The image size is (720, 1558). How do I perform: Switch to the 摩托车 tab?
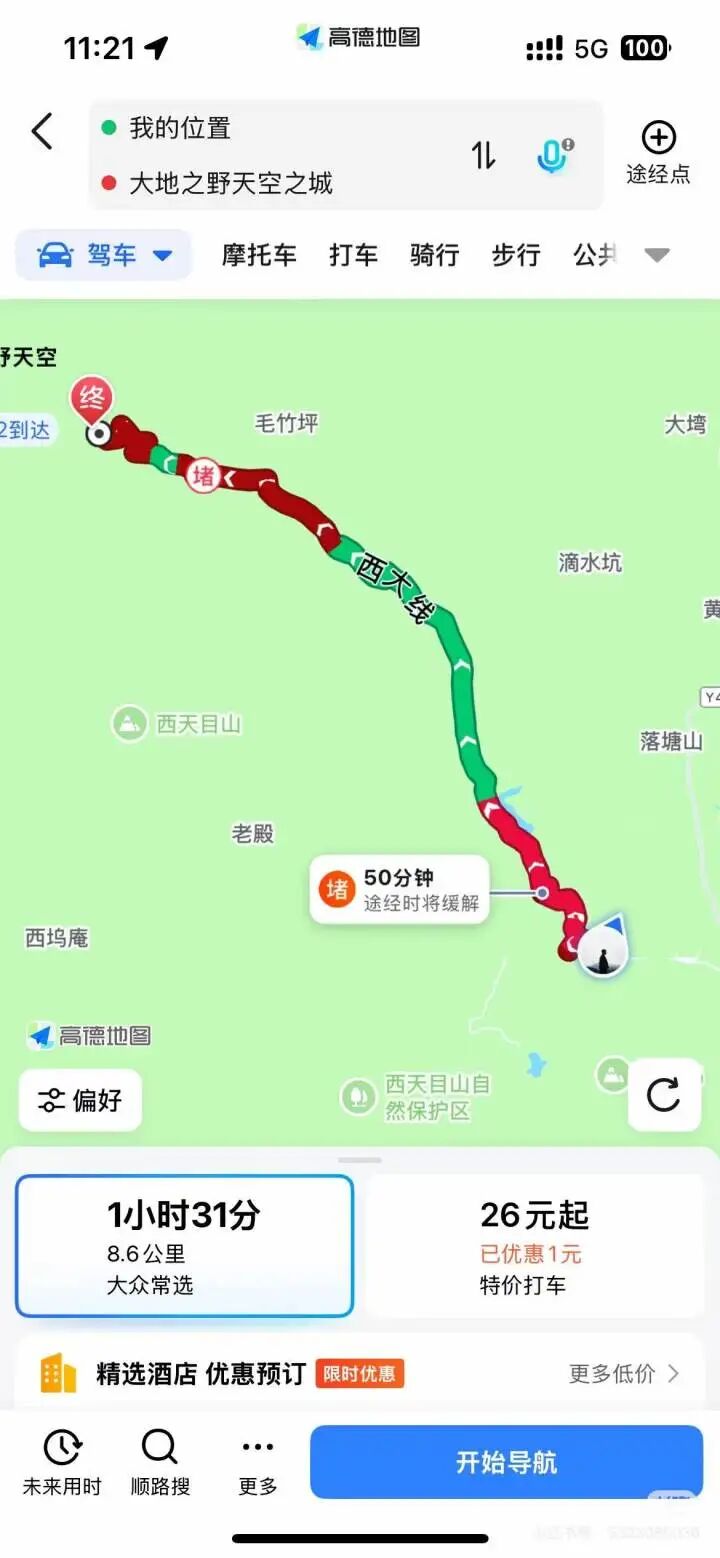(x=259, y=255)
